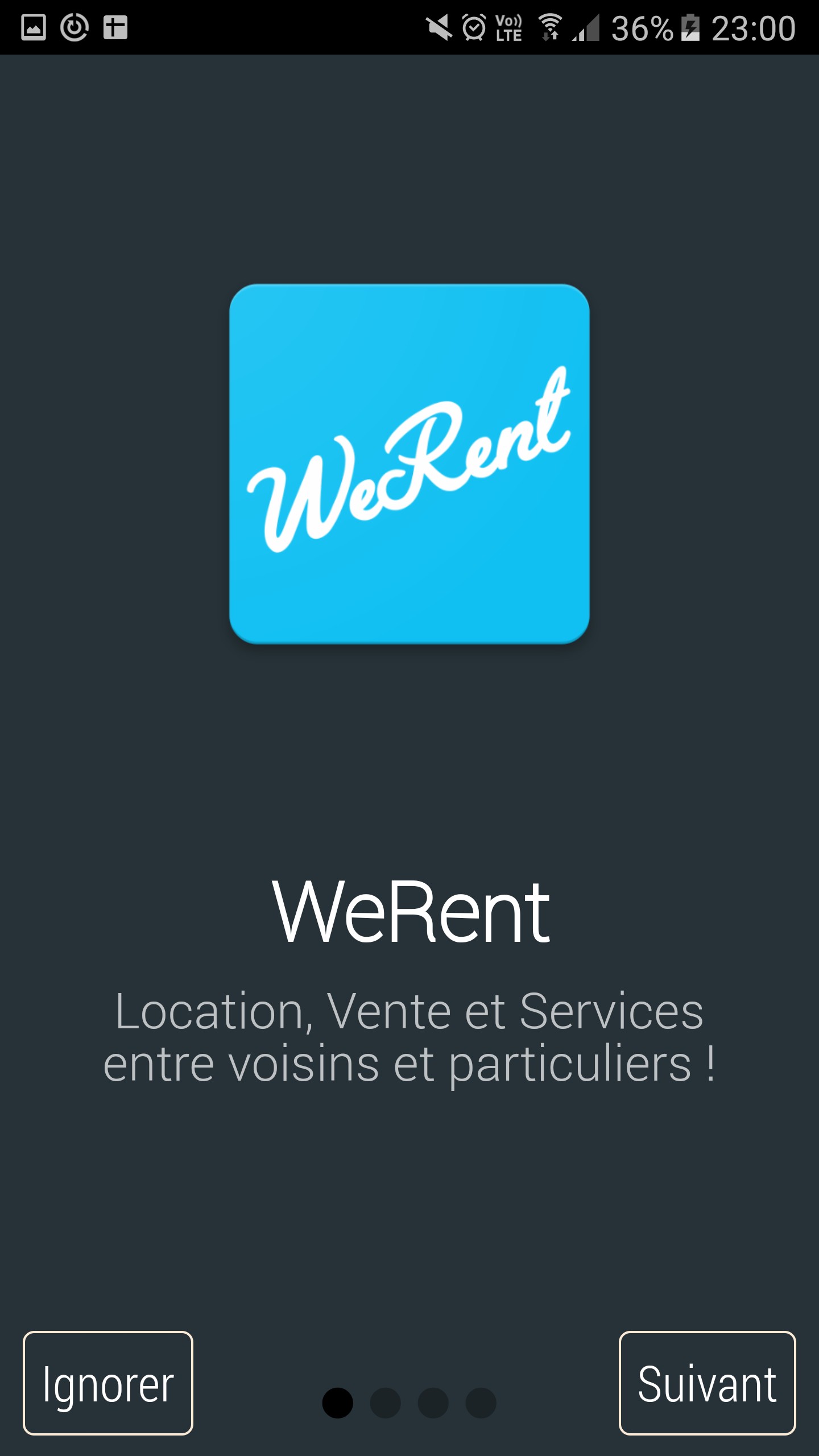
Task: Tap the Ignorer button to skip intro
Action: pyautogui.click(x=108, y=1383)
